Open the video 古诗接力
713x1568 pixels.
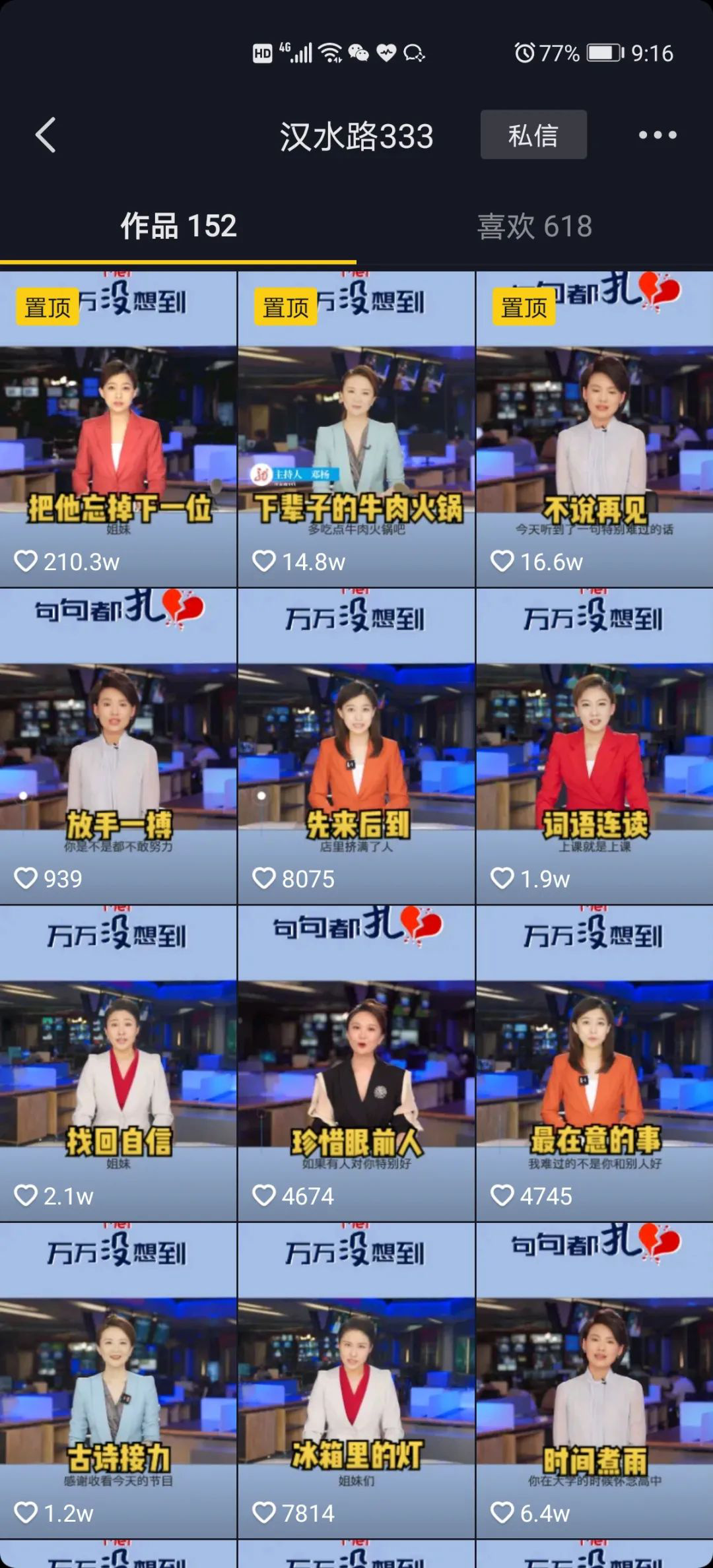pyautogui.click(x=118, y=1379)
